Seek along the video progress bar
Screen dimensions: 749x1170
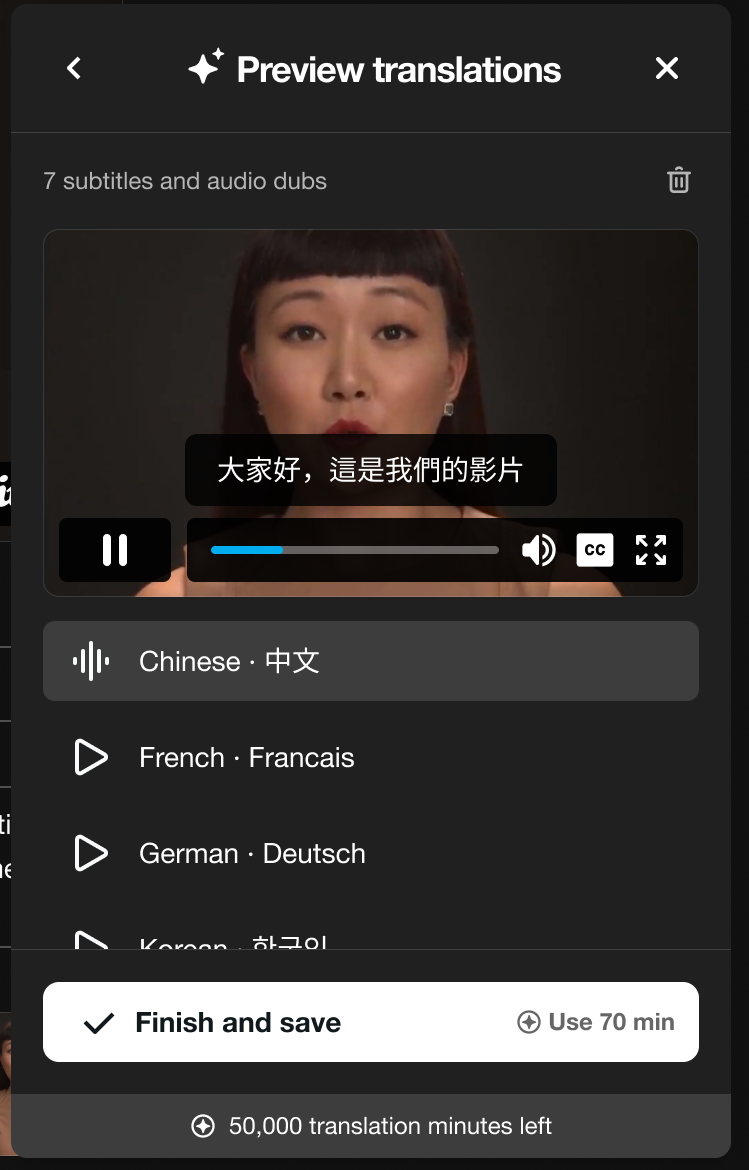coord(354,550)
